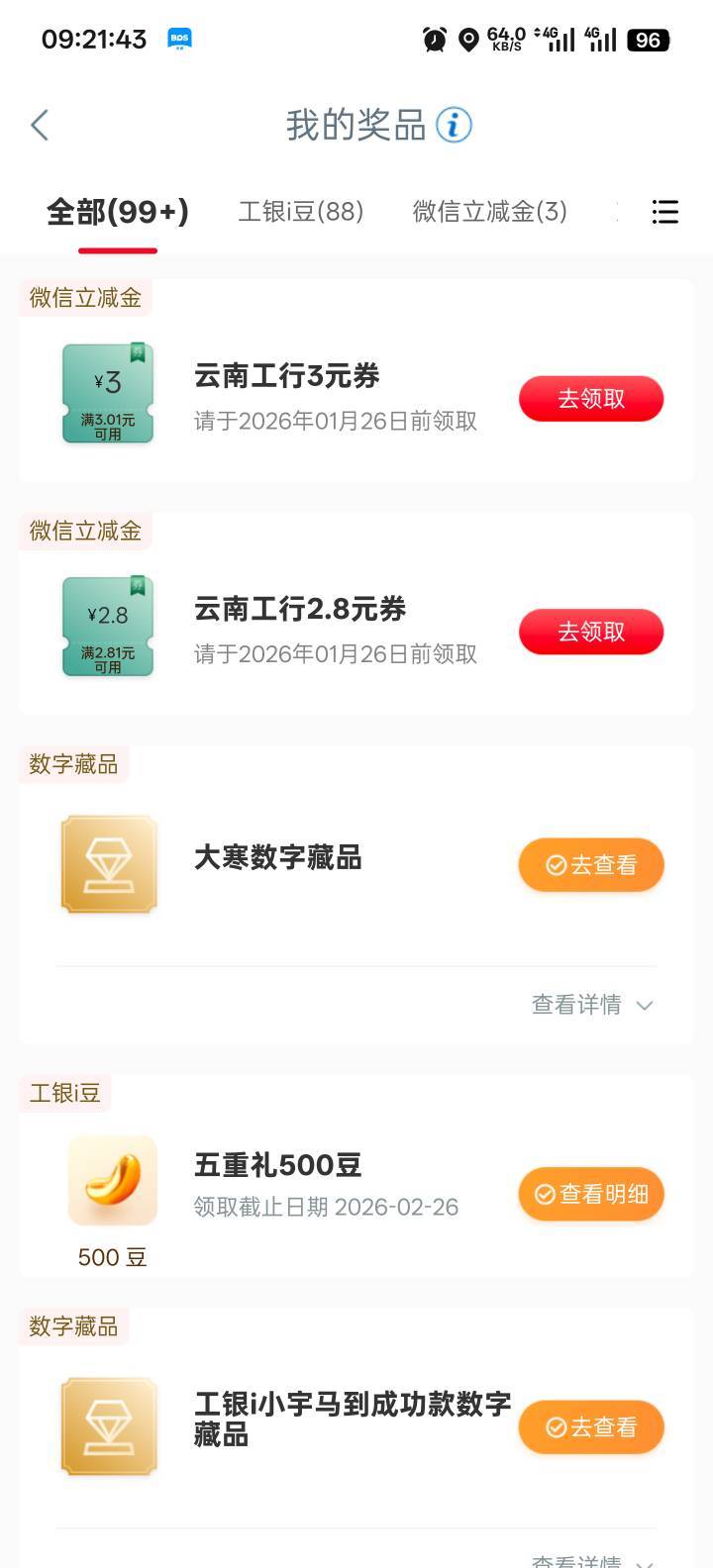Open the info icon beside 我的奖品
The width and height of the screenshot is (713, 1568).
[455, 126]
